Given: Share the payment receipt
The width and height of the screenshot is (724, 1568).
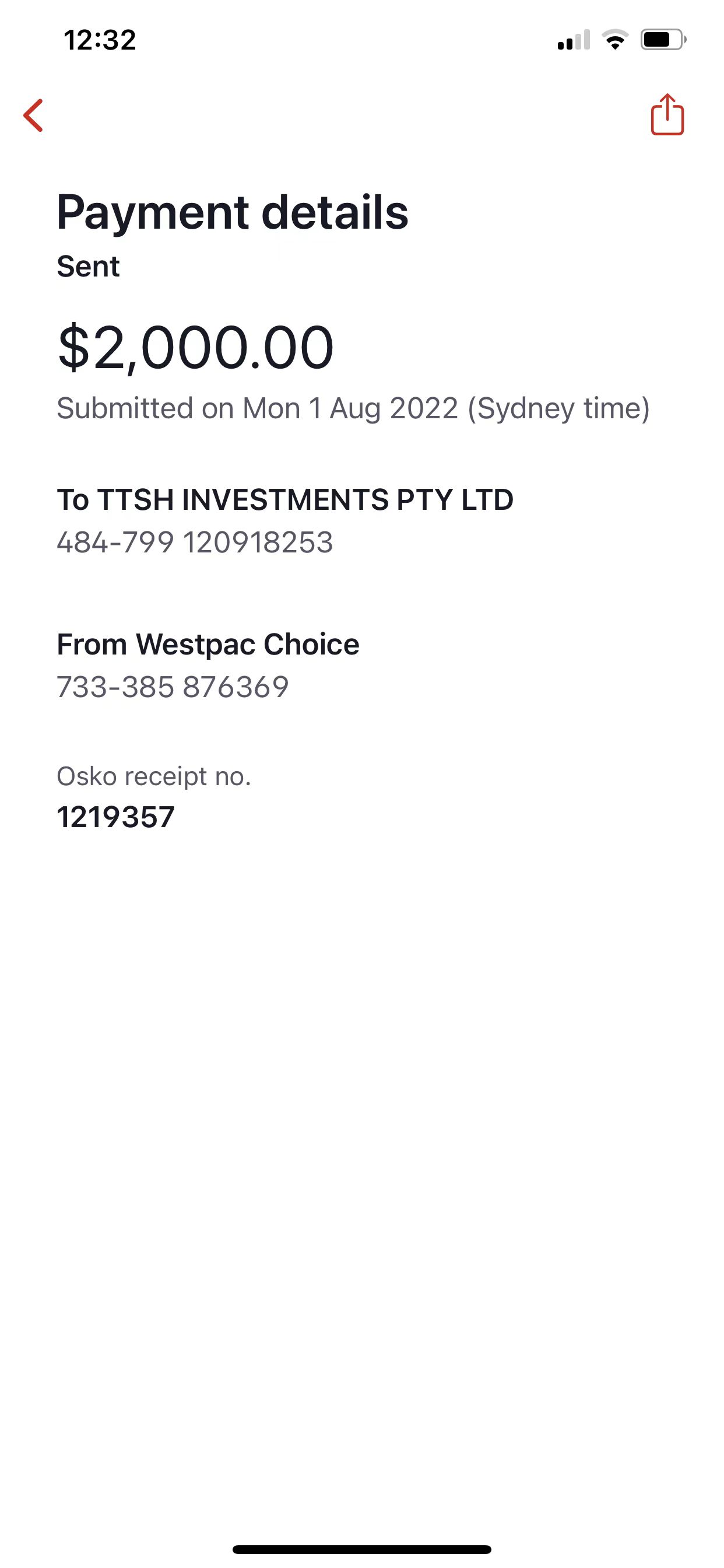Looking at the screenshot, I should point(667,114).
